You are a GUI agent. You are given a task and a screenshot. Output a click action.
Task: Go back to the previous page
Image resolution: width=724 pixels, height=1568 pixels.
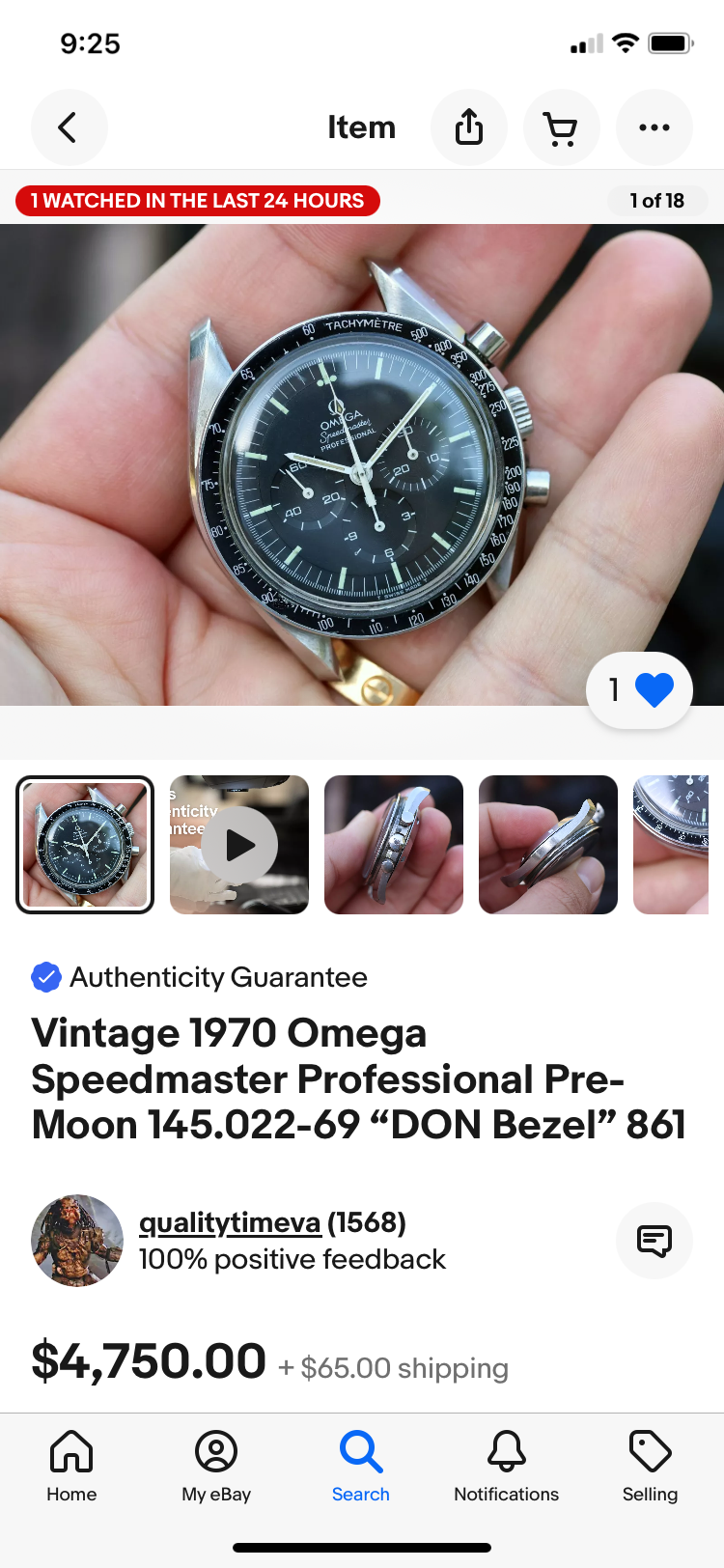click(x=69, y=127)
